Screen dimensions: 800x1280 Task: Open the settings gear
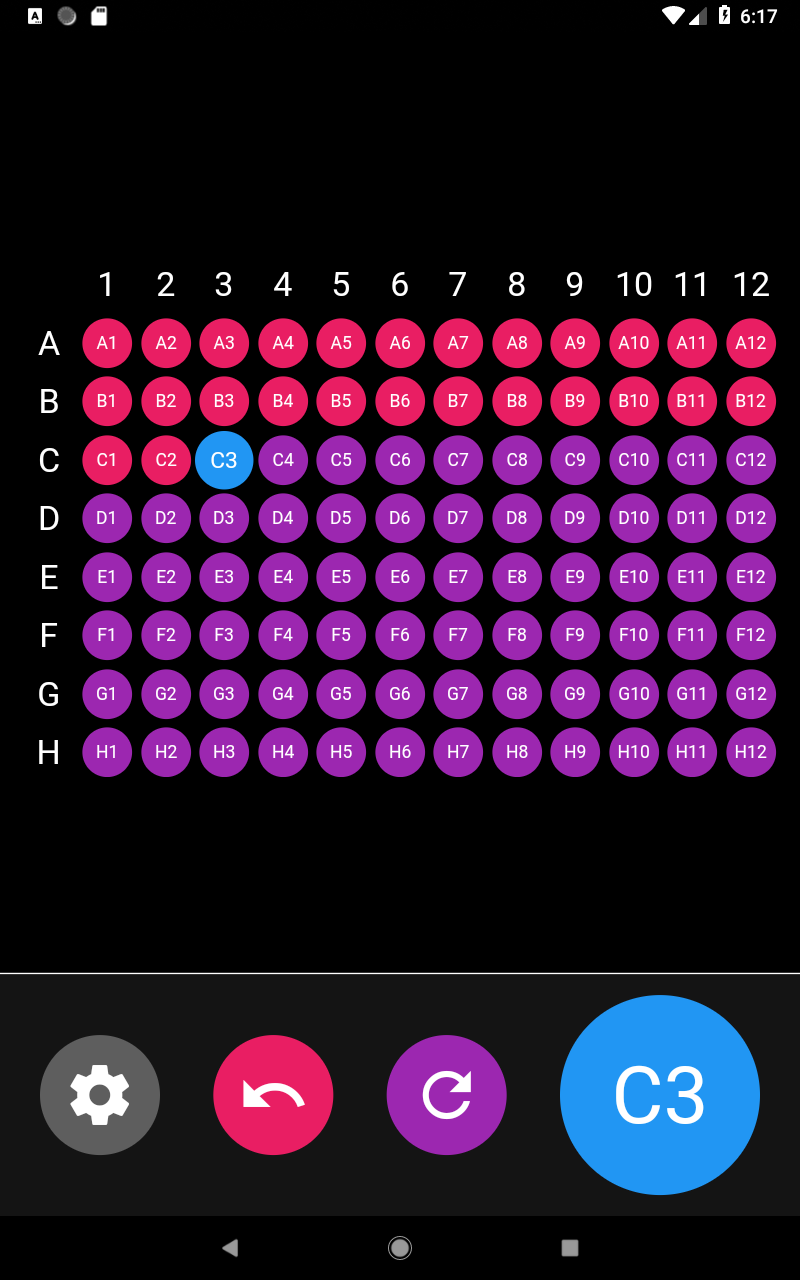(x=100, y=1095)
